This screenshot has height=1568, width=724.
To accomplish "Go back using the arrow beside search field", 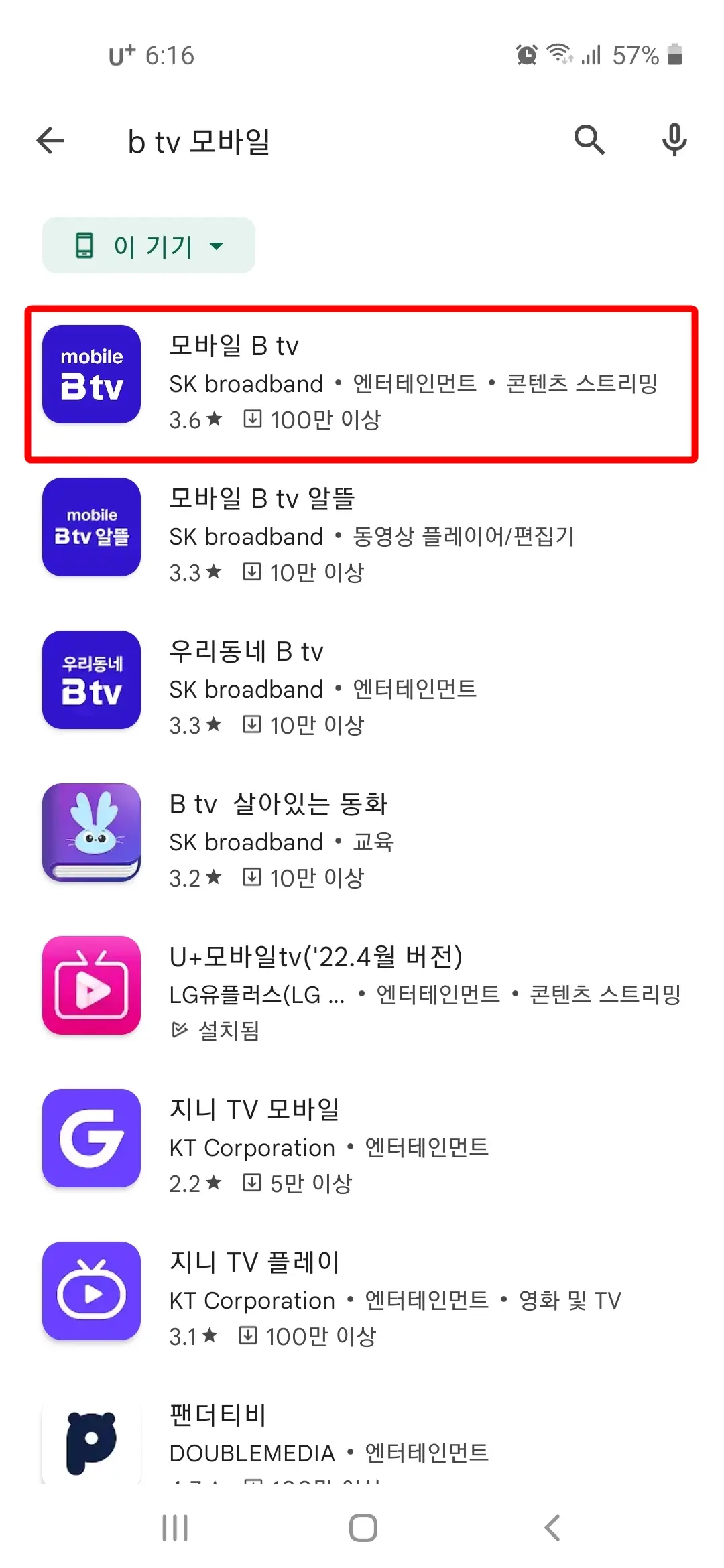I will click(50, 140).
